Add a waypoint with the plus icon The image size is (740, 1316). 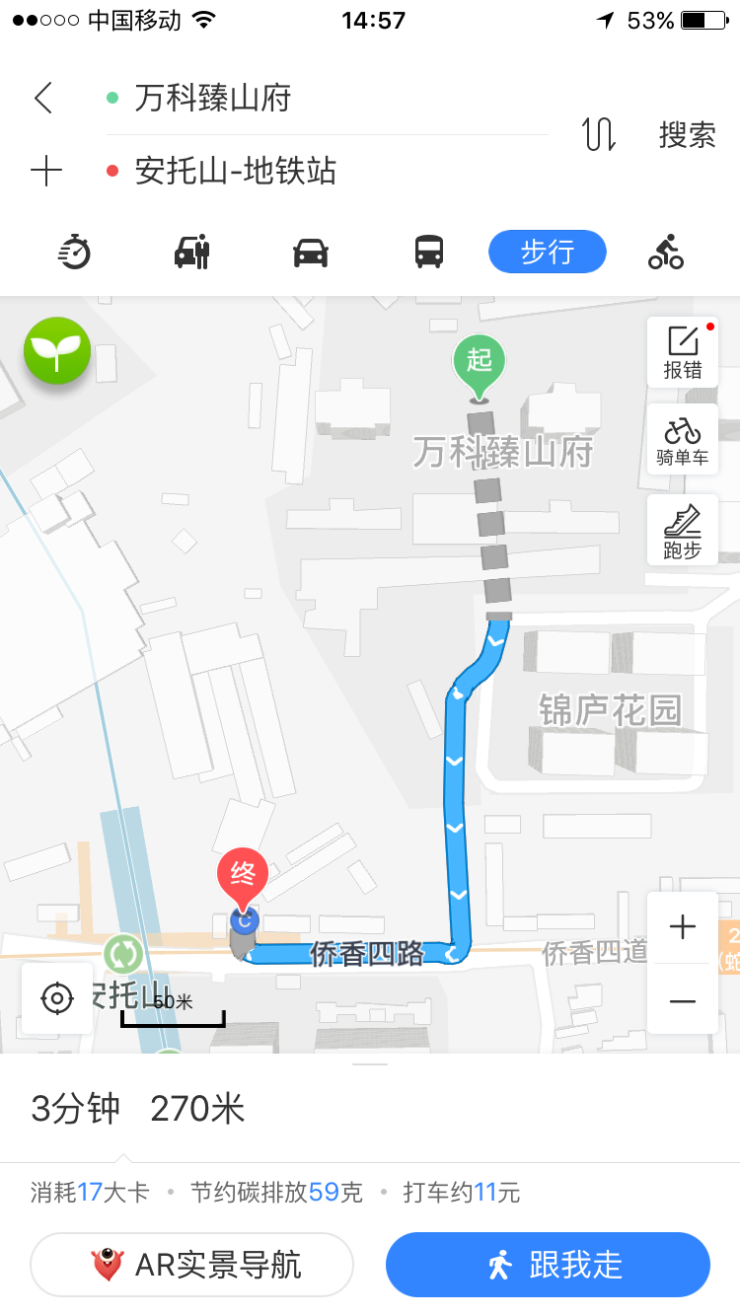click(46, 171)
